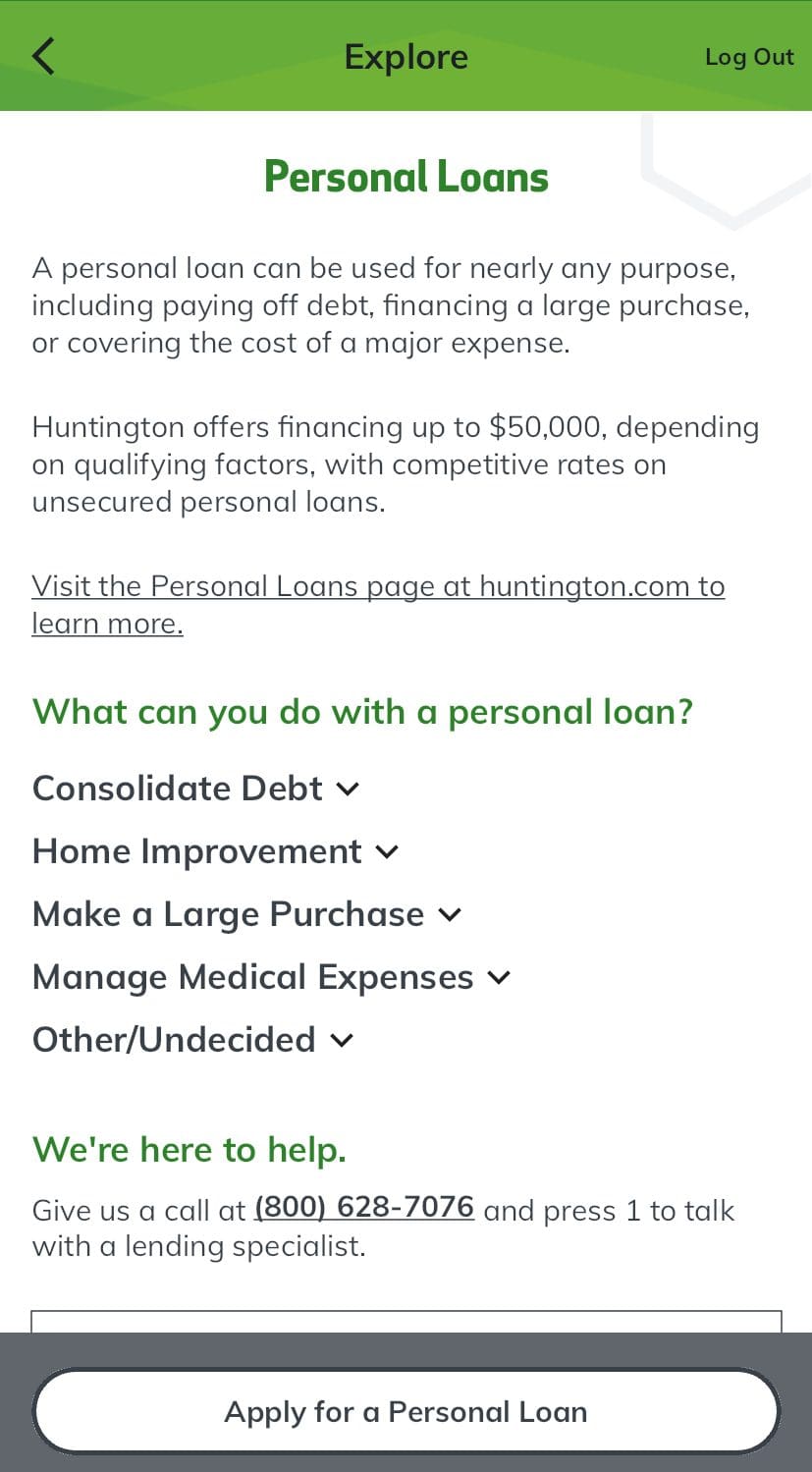Tap the We're here to help heading
This screenshot has width=812, height=1472.
point(189,1148)
